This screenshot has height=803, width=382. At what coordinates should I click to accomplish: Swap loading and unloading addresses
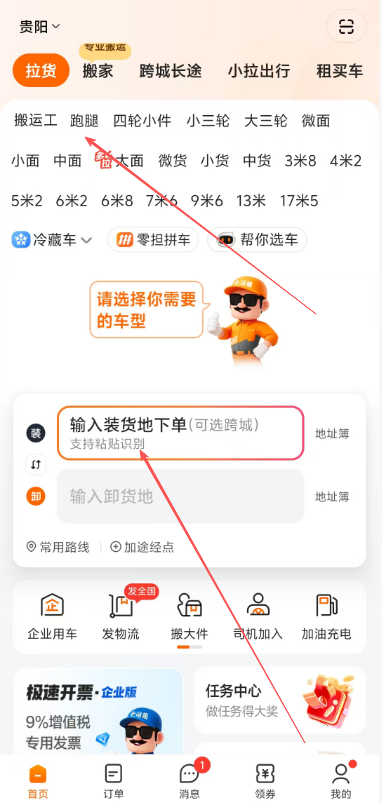36,465
